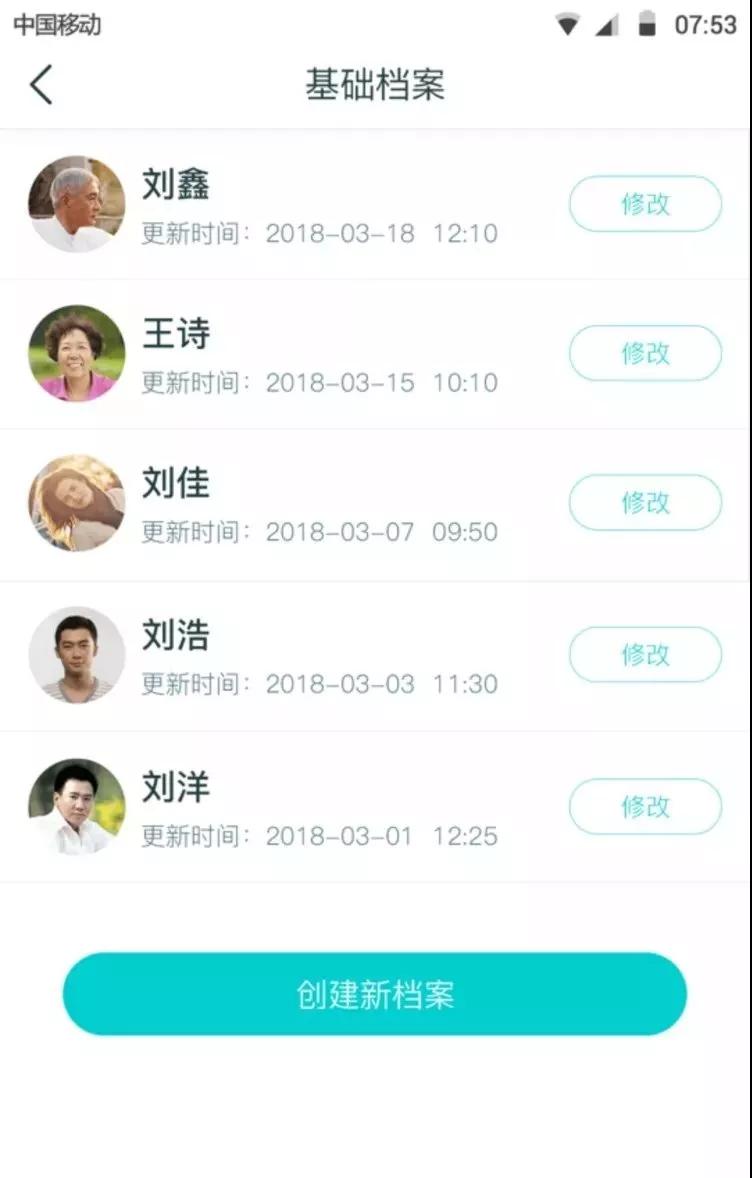Go back using the top-left arrow
The height and width of the screenshot is (1178, 752).
tap(41, 85)
